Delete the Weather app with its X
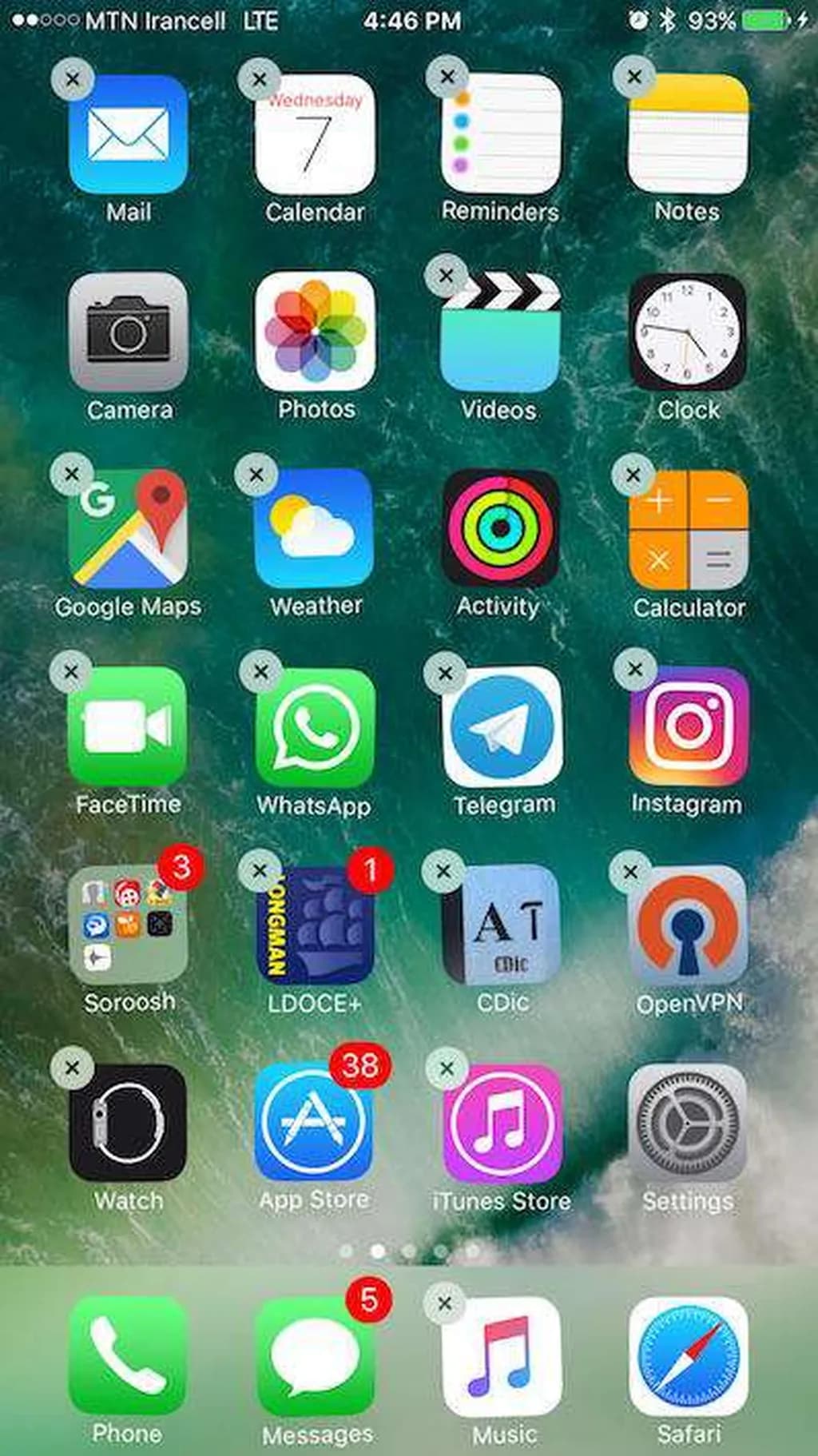Screen dimensions: 818x1456 256,475
